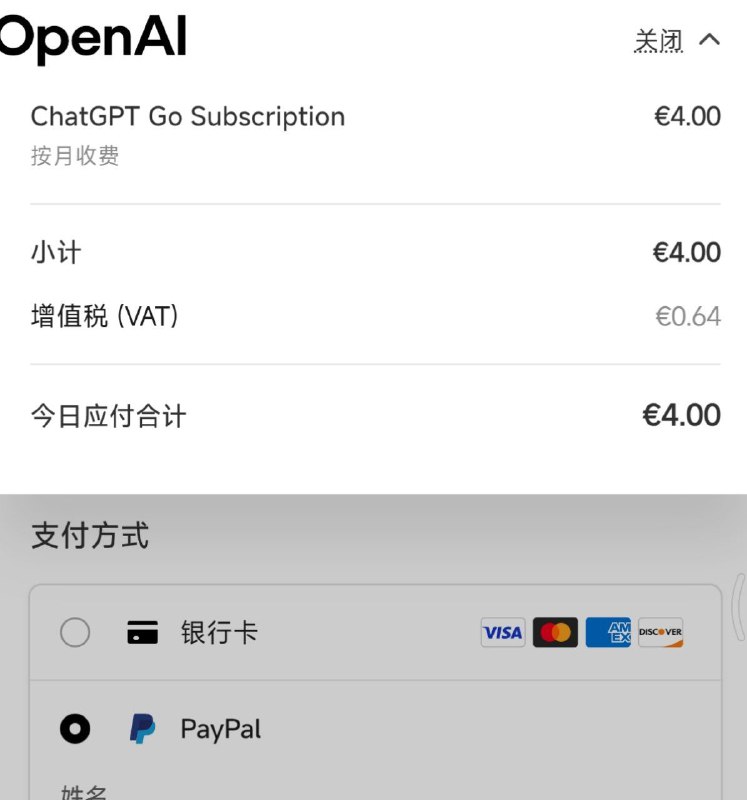
Task: Click the PayPal logo icon
Action: [x=142, y=729]
